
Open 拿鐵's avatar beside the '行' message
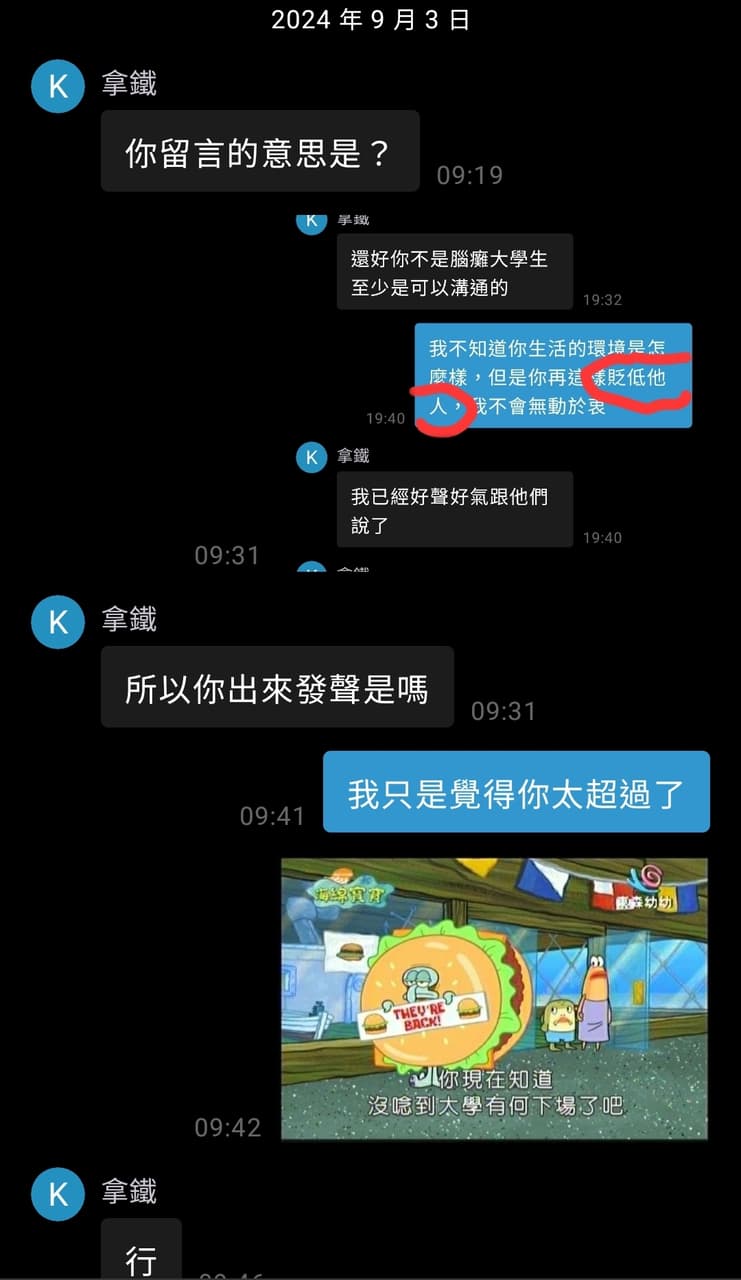(58, 1194)
